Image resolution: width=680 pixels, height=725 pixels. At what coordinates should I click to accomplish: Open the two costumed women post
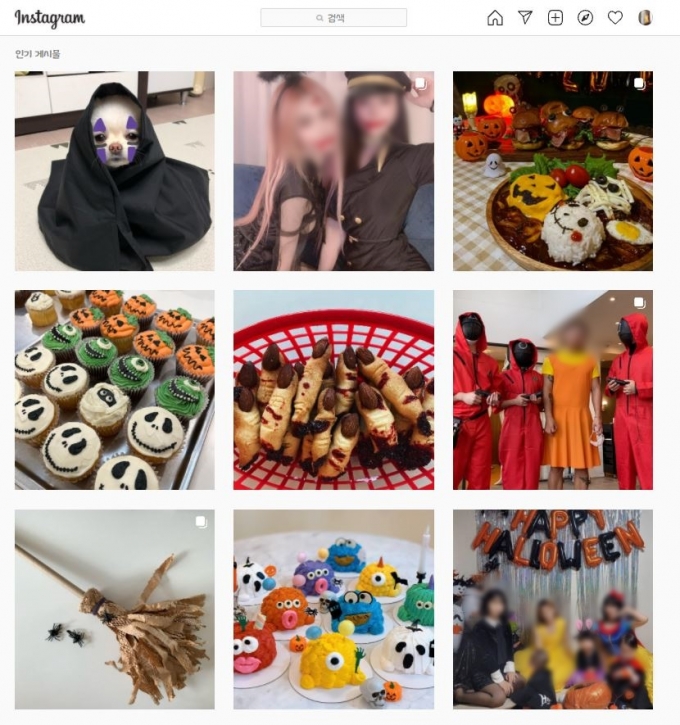pos(333,171)
